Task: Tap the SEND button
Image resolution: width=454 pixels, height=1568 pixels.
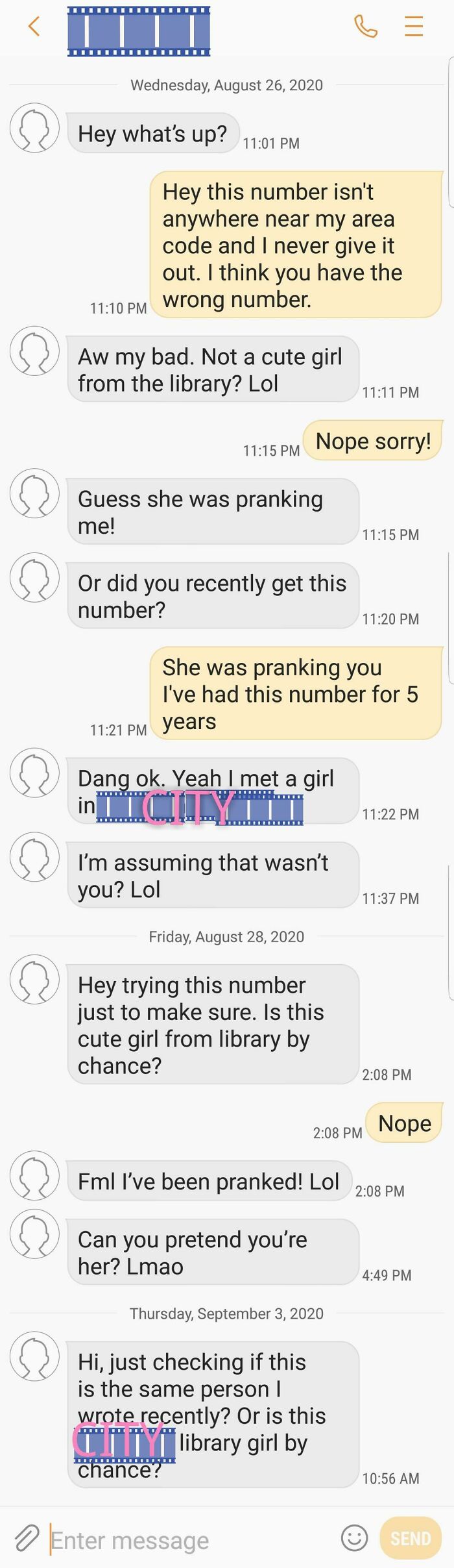Action: 410,1538
